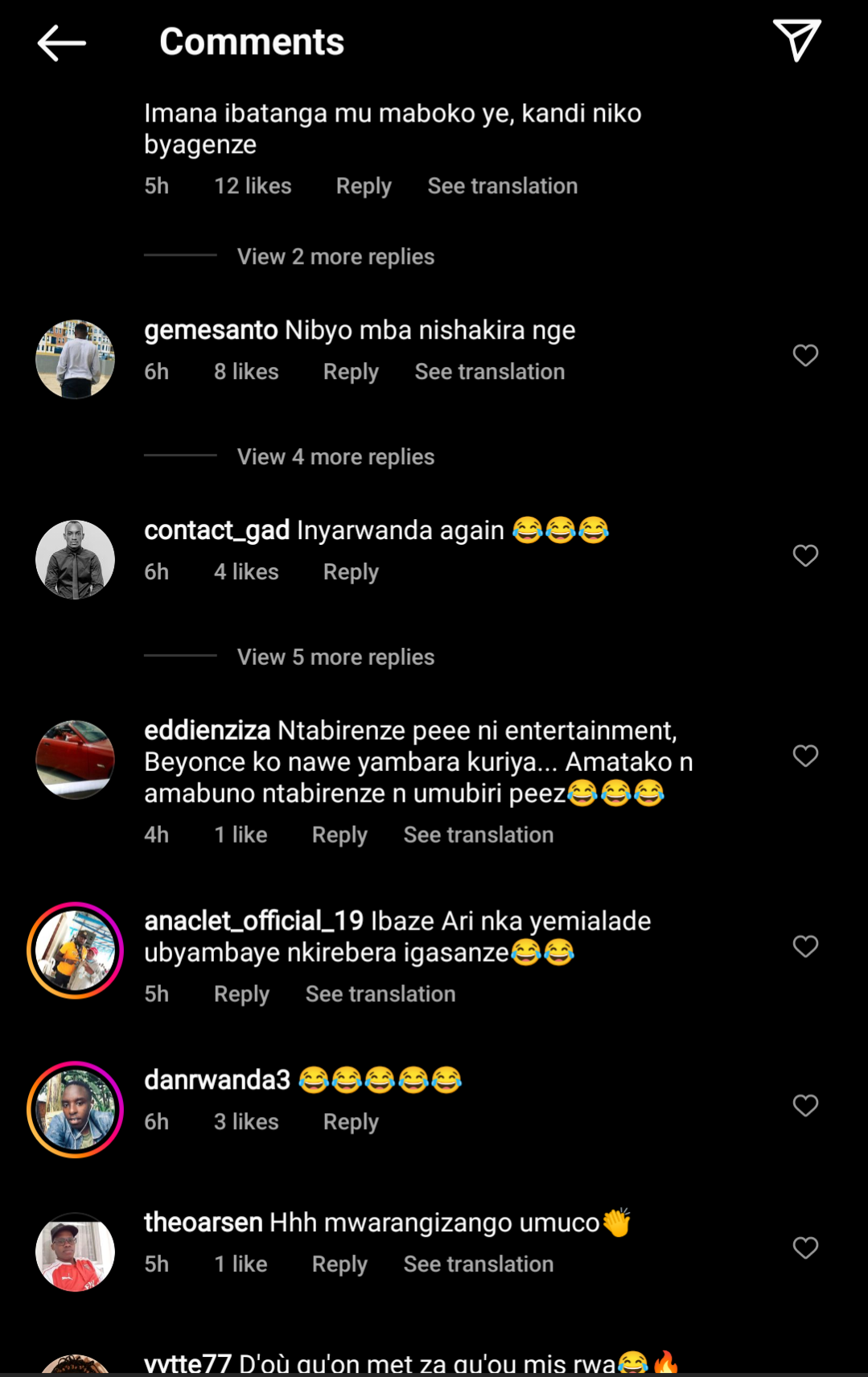
Task: Expand View 5 more replies
Action: tap(335, 658)
